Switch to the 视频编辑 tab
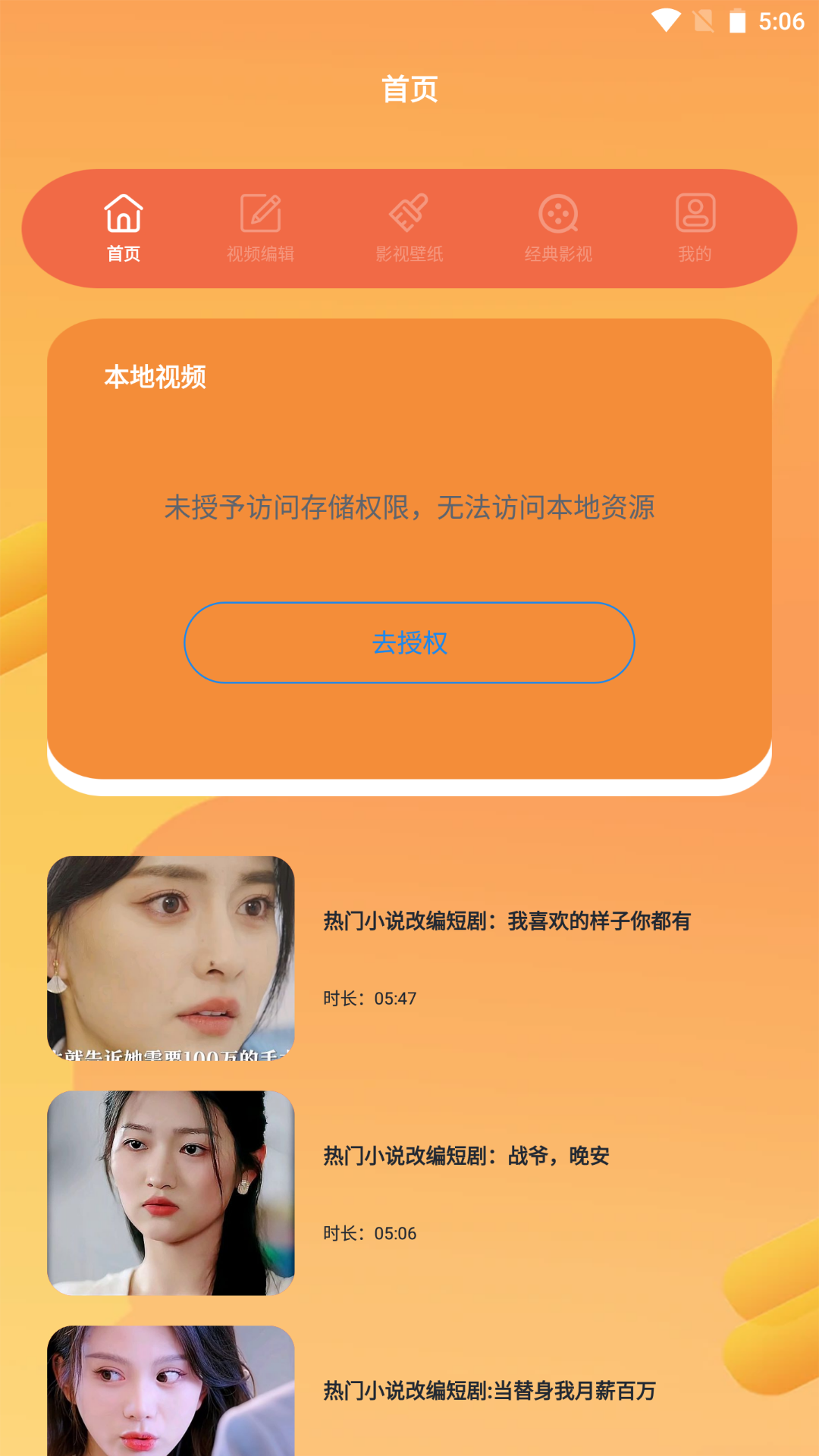Screen dimensions: 819x1456 [x=262, y=227]
